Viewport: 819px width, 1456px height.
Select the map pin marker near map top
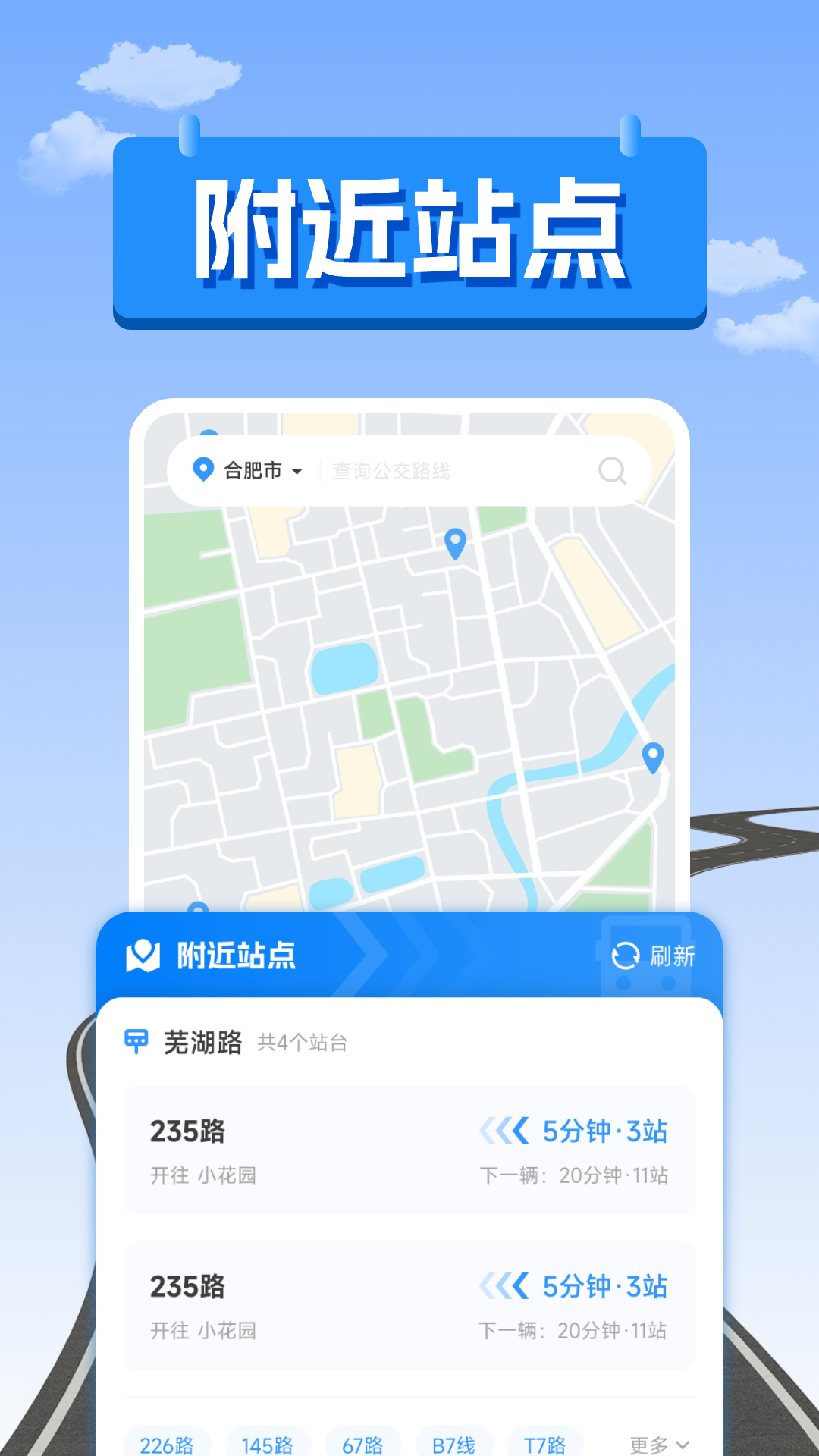454,543
